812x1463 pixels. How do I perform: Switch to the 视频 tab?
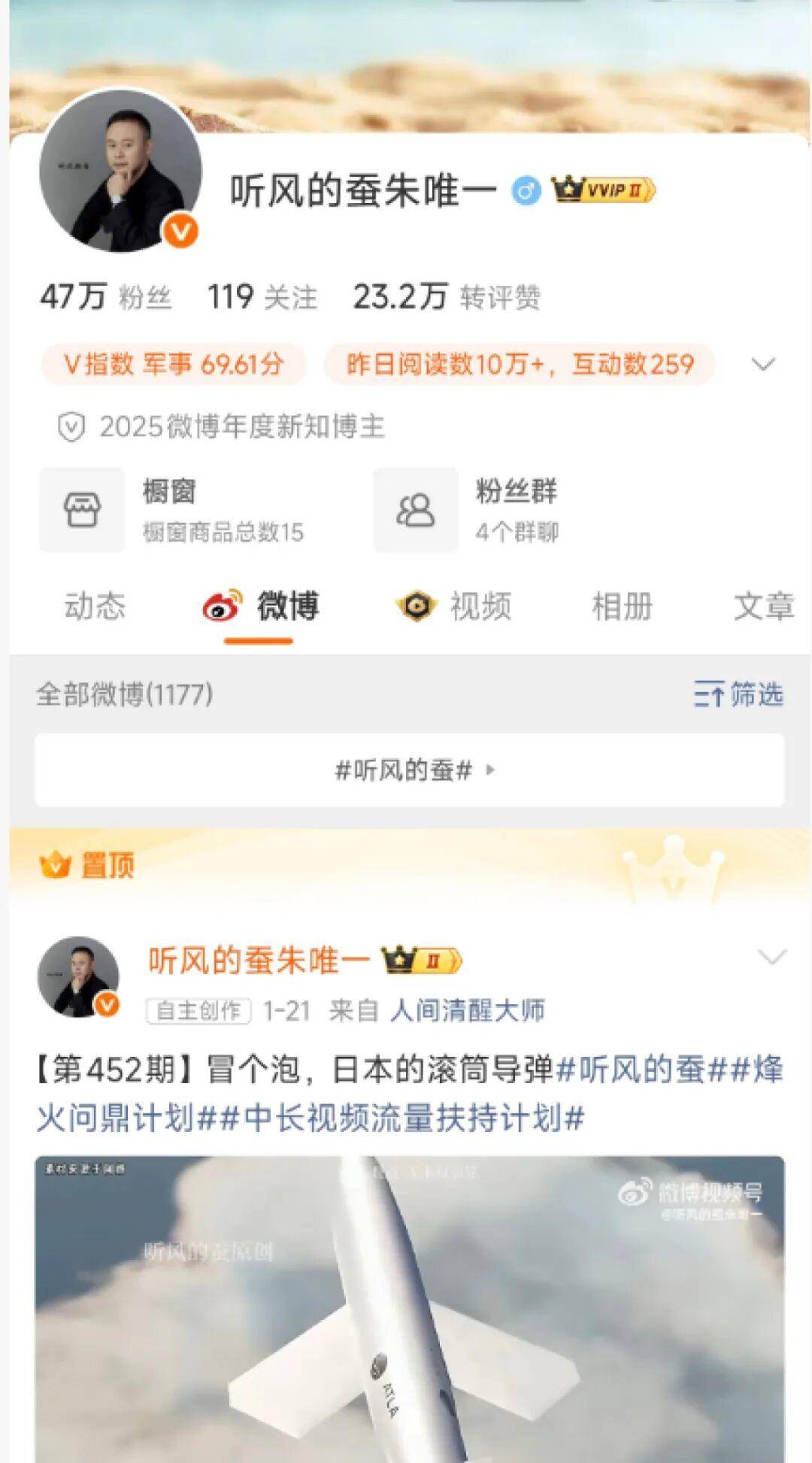tap(453, 606)
